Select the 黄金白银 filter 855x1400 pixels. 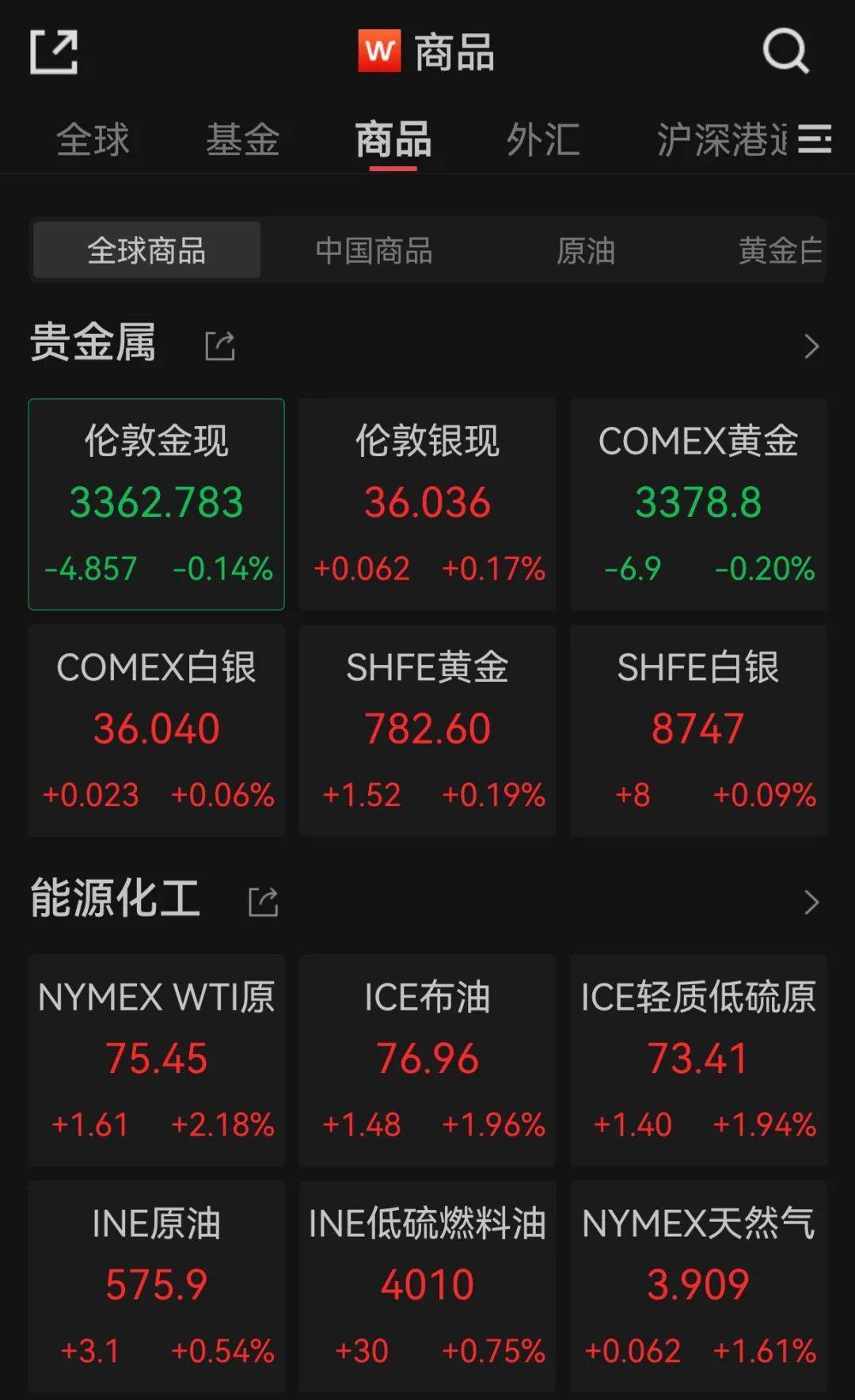780,252
